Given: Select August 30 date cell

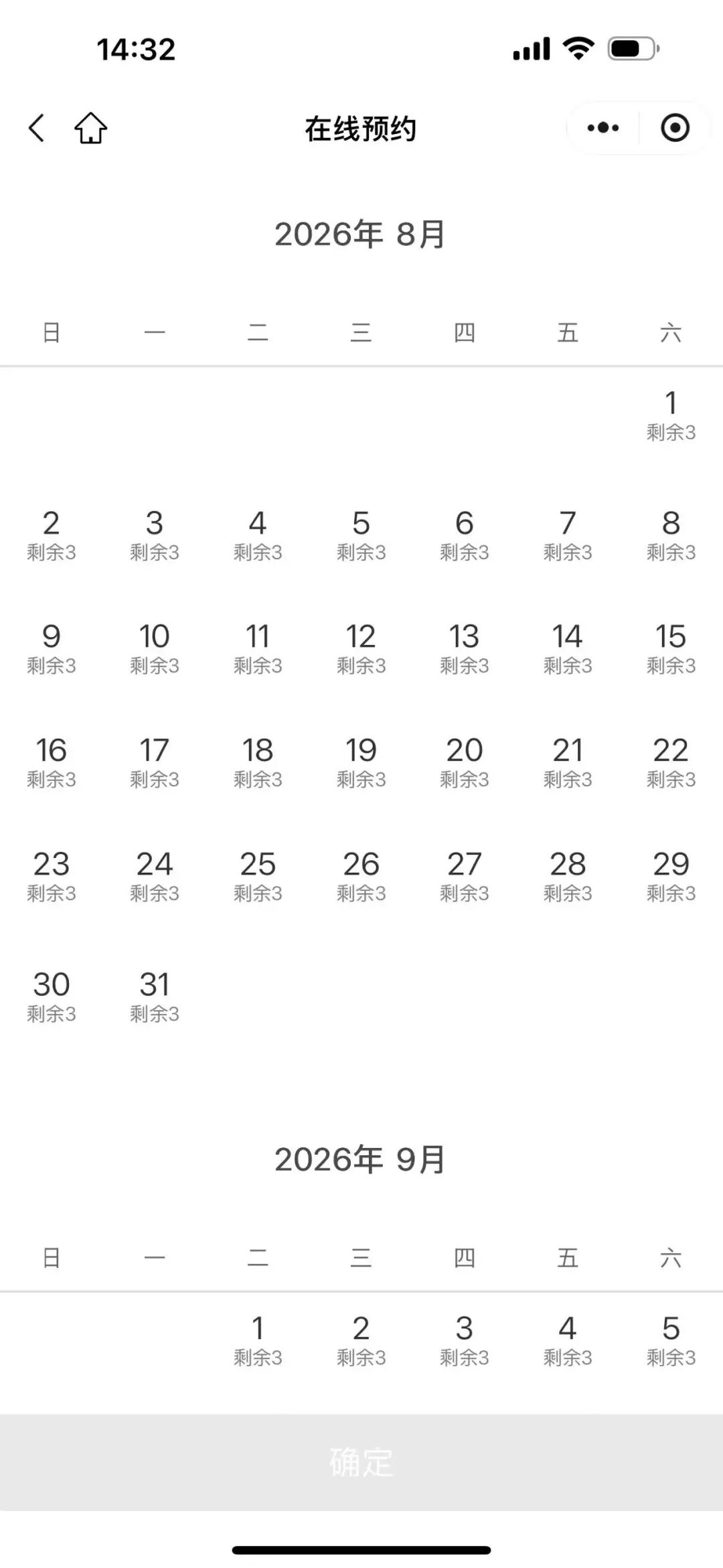Looking at the screenshot, I should pyautogui.click(x=52, y=997).
